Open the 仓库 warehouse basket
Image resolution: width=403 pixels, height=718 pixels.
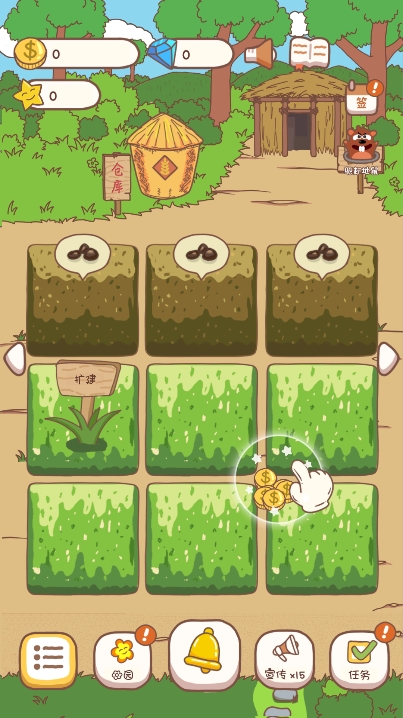[x=165, y=157]
